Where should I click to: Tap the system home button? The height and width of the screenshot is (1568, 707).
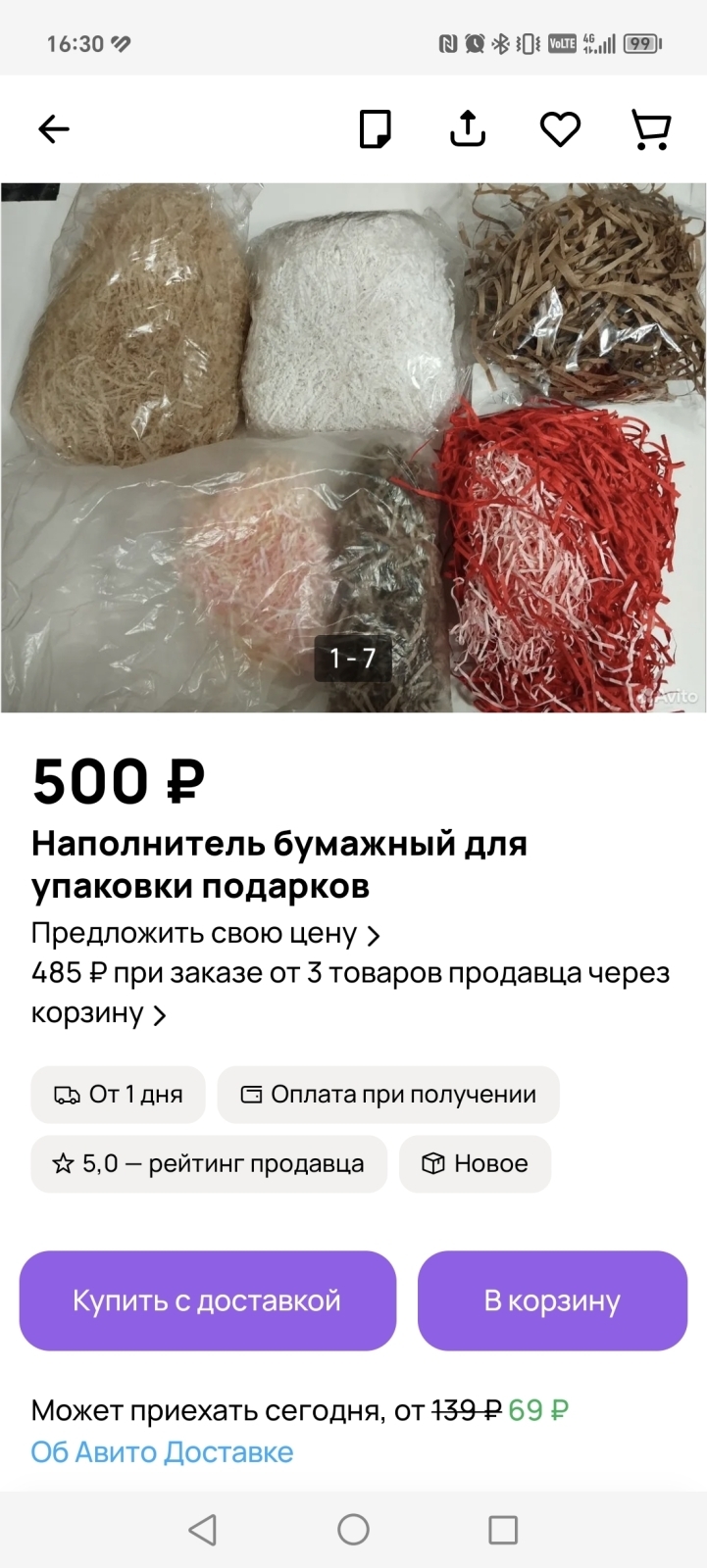pyautogui.click(x=353, y=1529)
